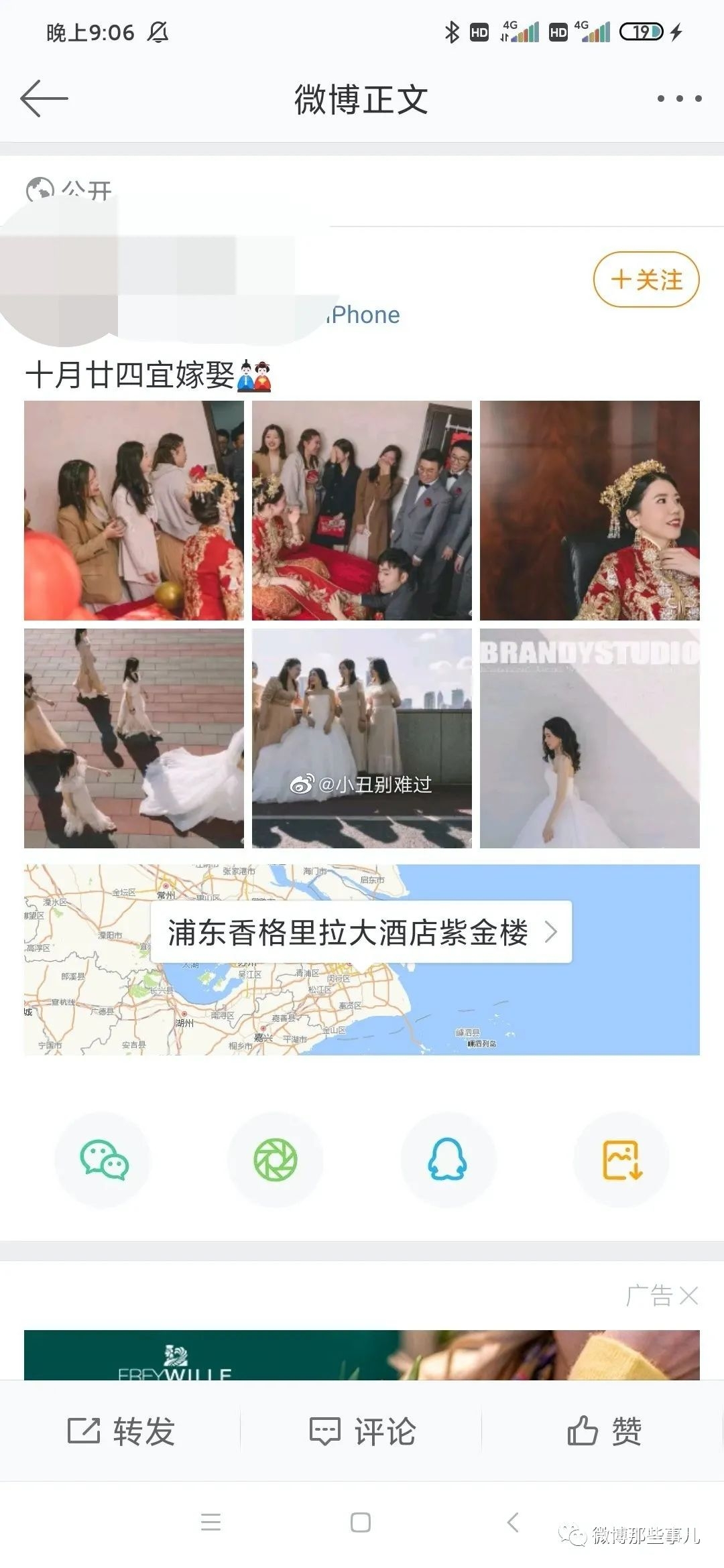Like the post with the 赞 button
Viewport: 724px width, 1568px height.
point(603,1432)
